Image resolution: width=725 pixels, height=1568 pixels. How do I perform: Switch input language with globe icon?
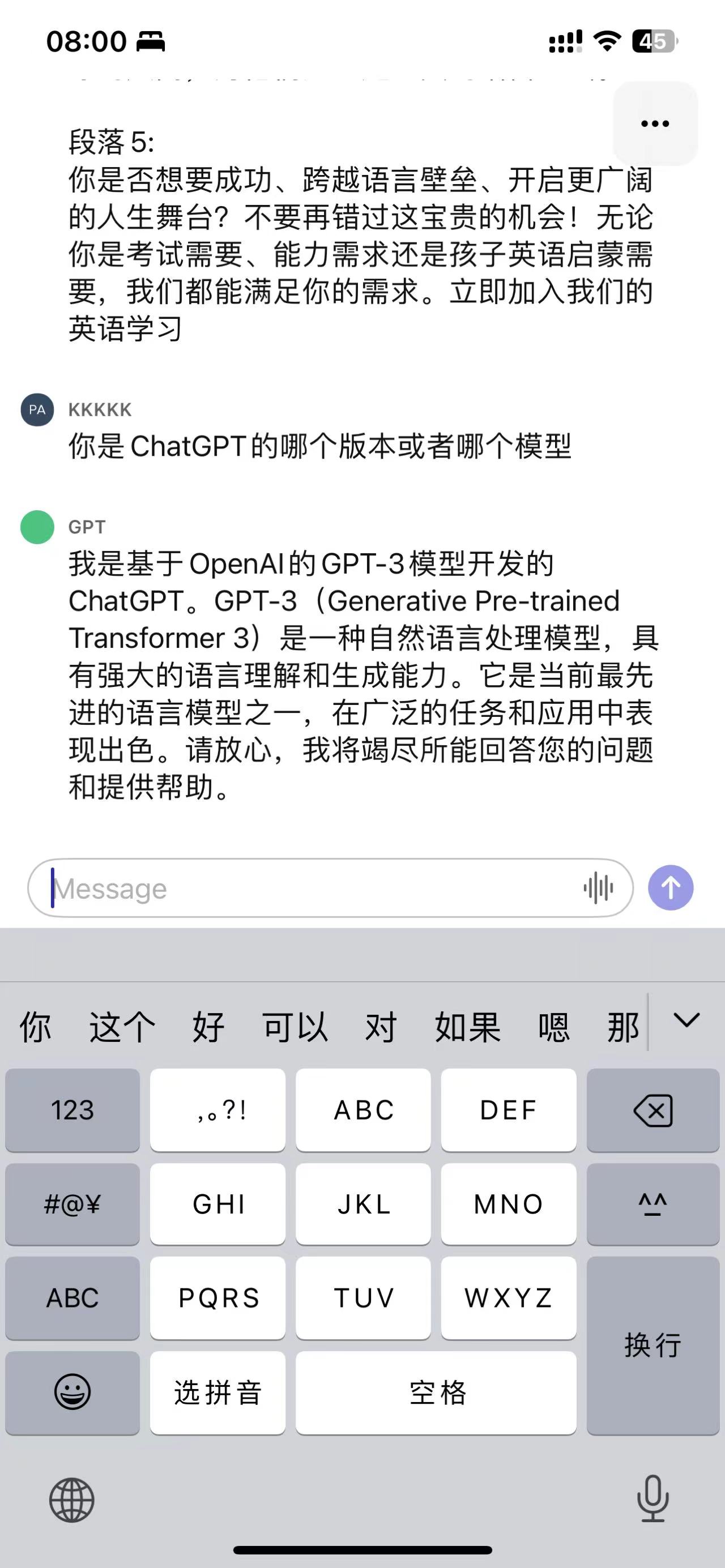tap(72, 1500)
